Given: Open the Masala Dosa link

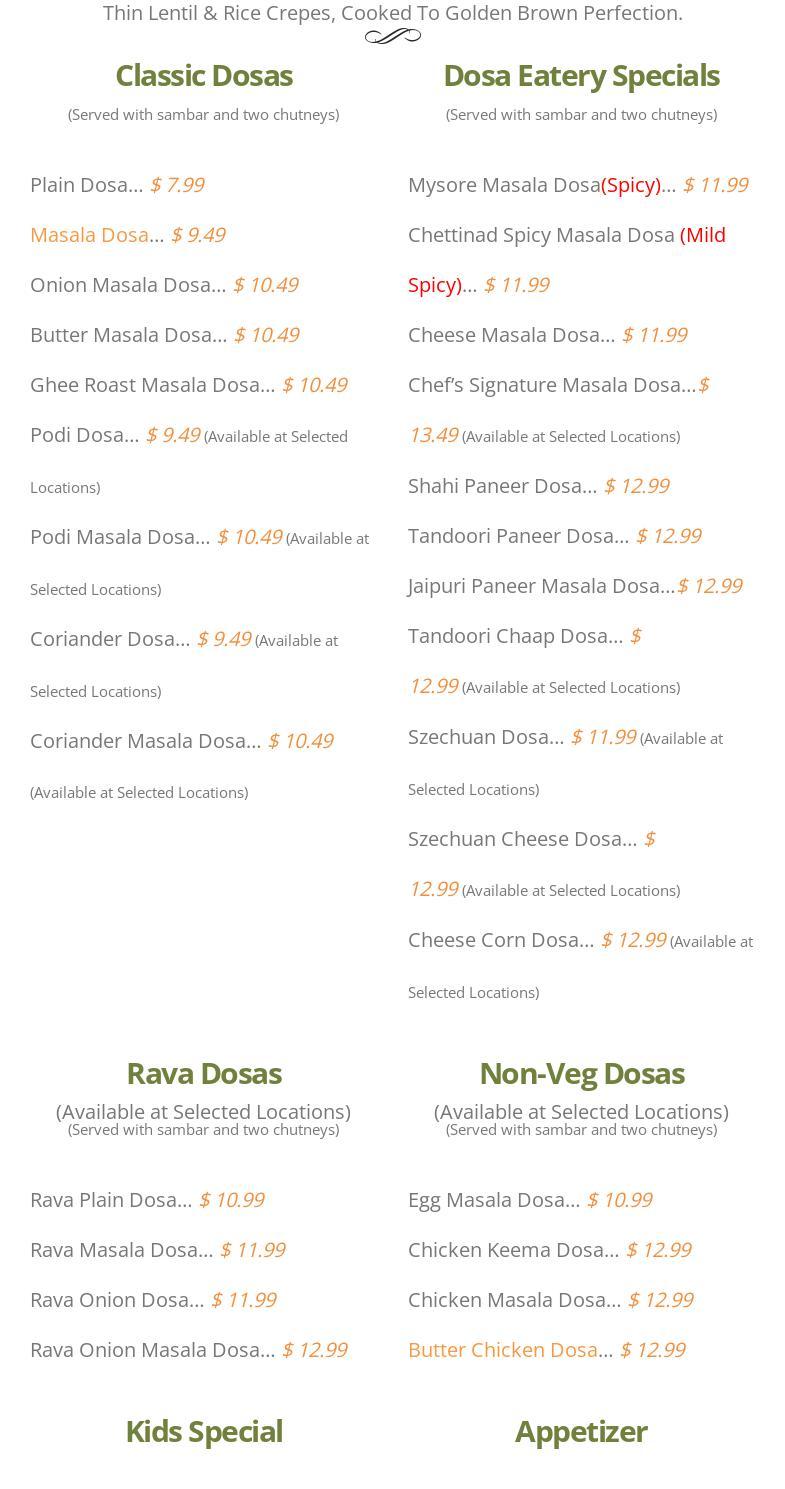Looking at the screenshot, I should click(x=89, y=235).
